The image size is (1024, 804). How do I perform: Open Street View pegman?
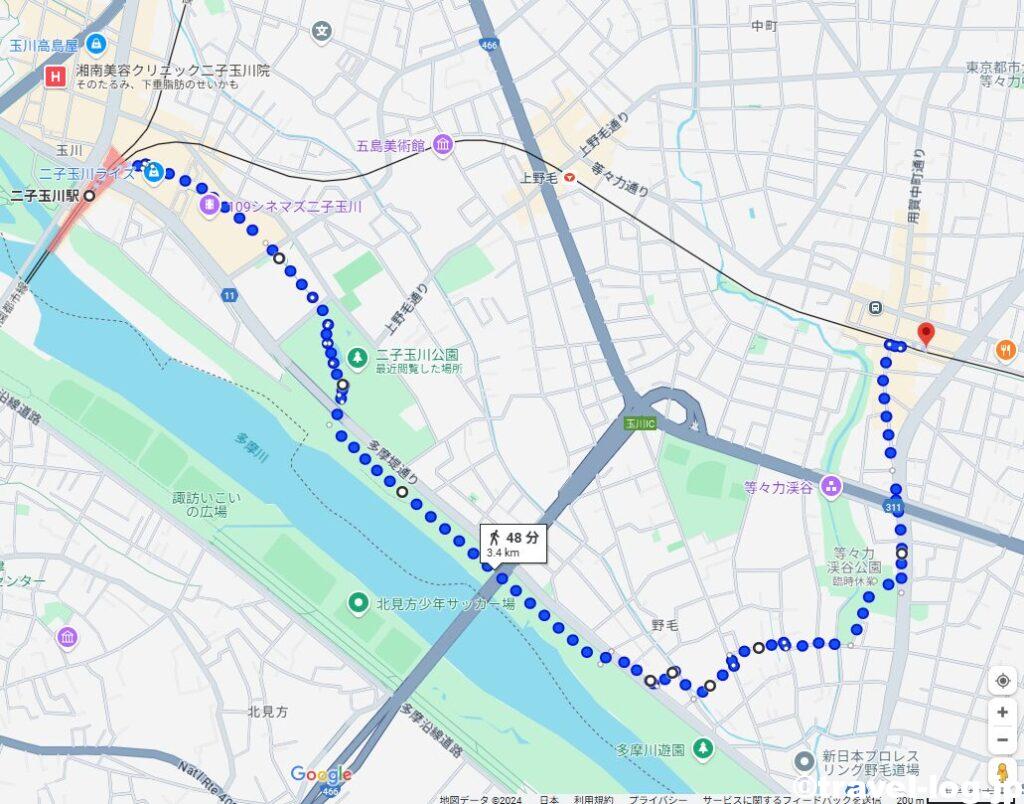pos(1002,772)
